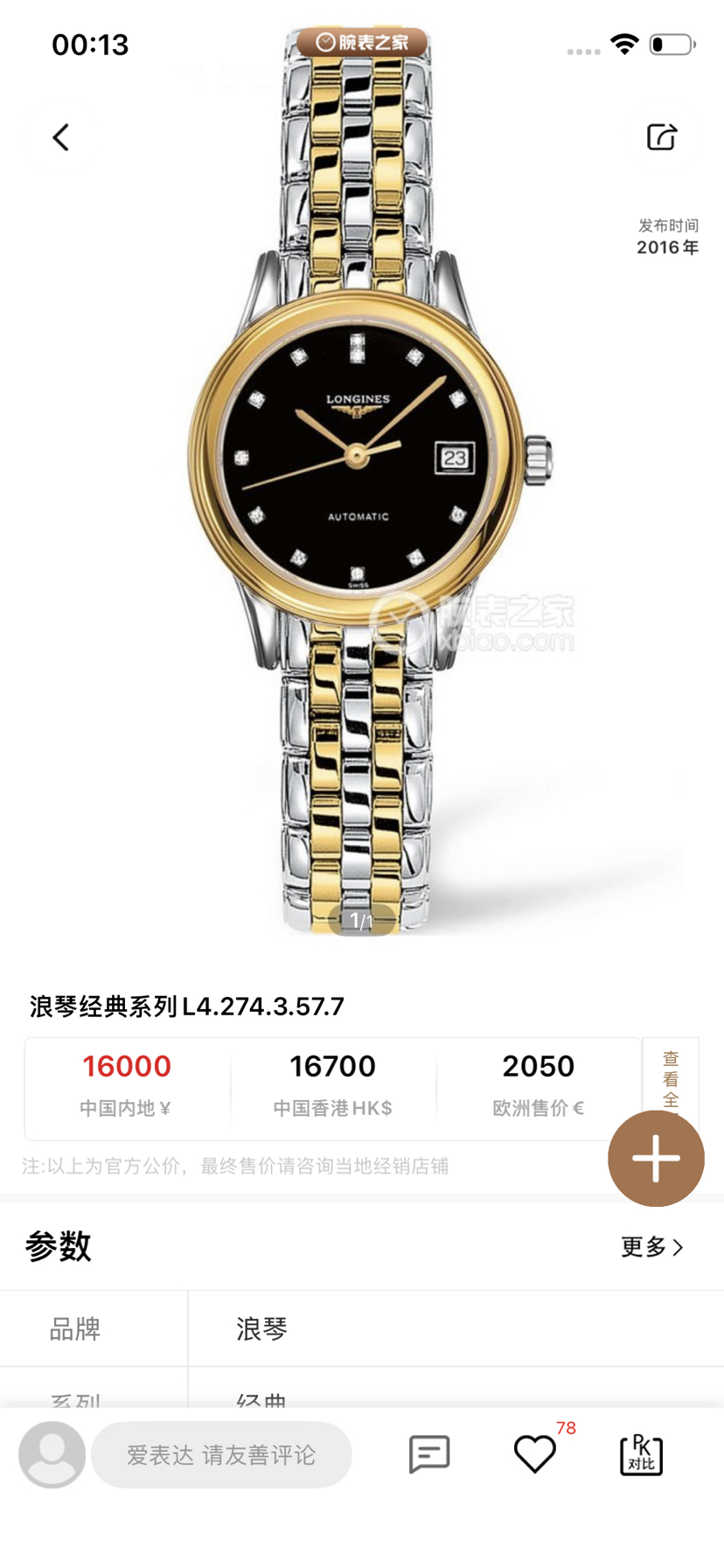The image size is (724, 1568).
Task: Share this Longines watch page
Action: coord(662,137)
